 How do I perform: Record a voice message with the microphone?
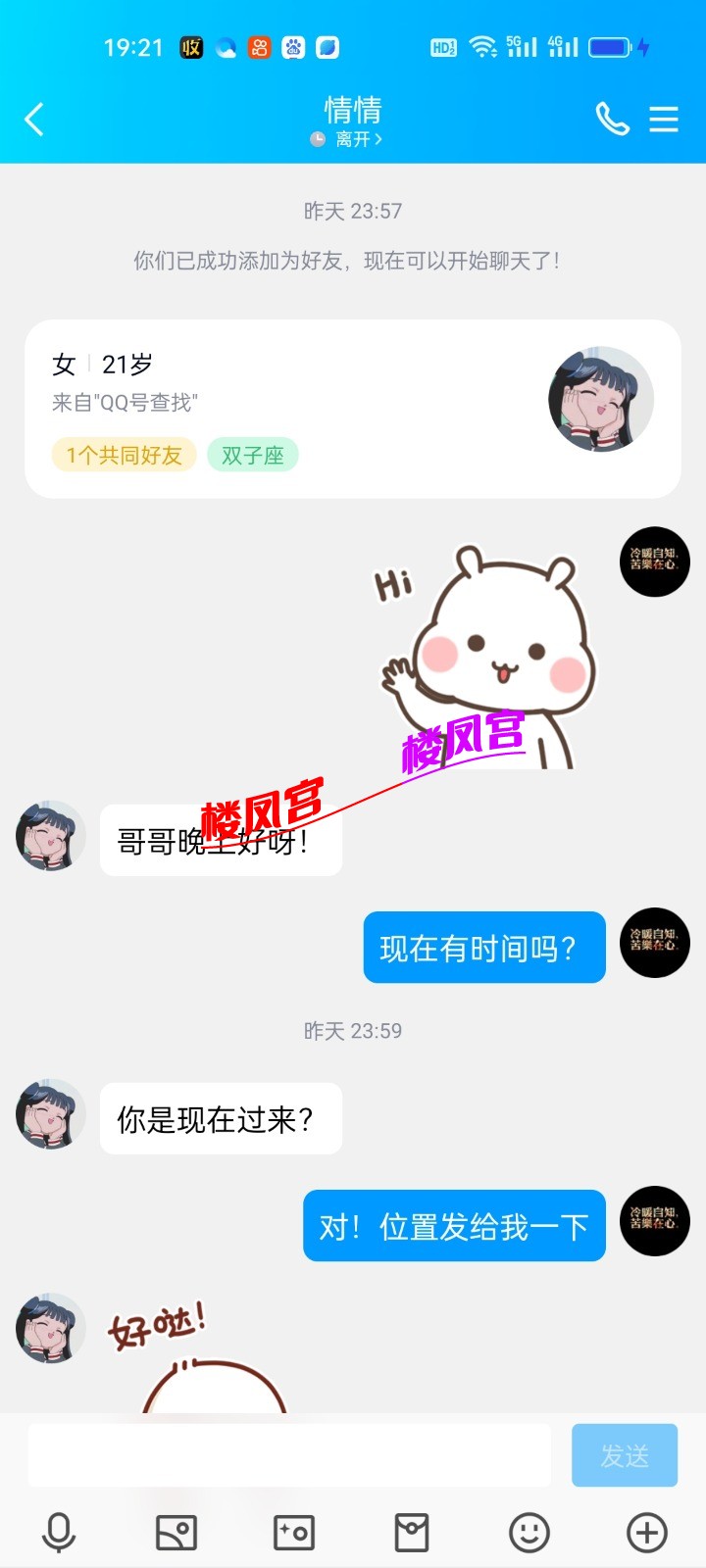click(x=59, y=1533)
